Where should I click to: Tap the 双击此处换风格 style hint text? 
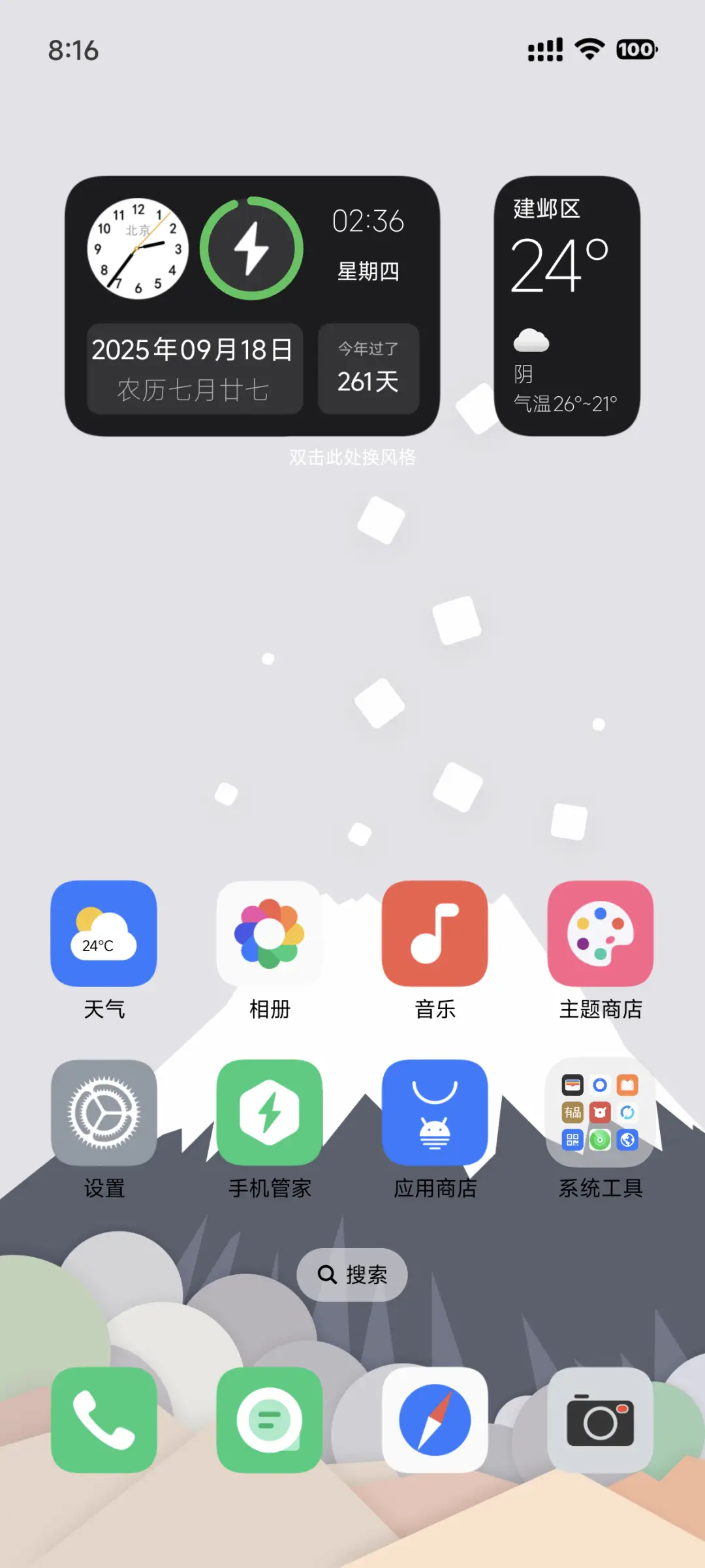[352, 458]
